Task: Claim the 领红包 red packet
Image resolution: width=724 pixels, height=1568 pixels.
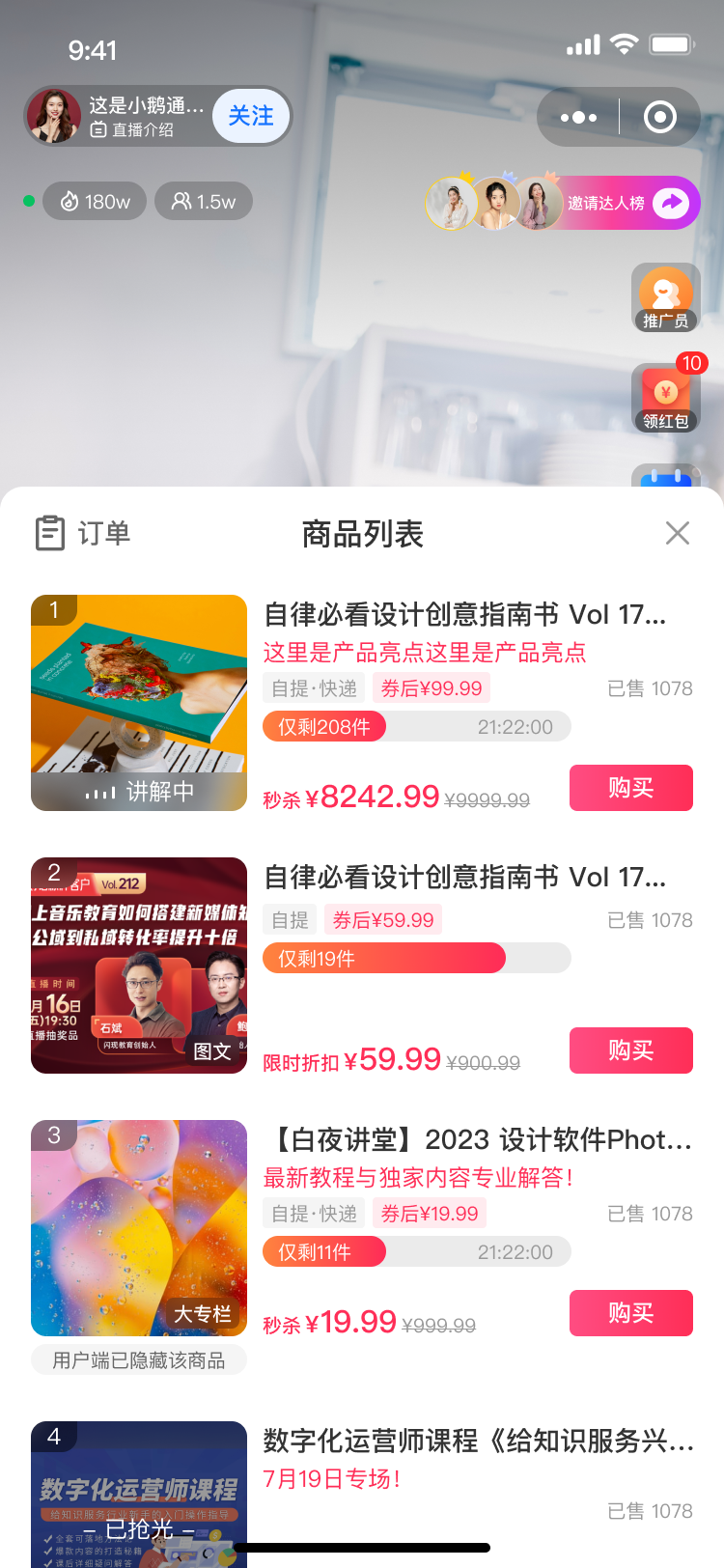Action: [x=665, y=397]
